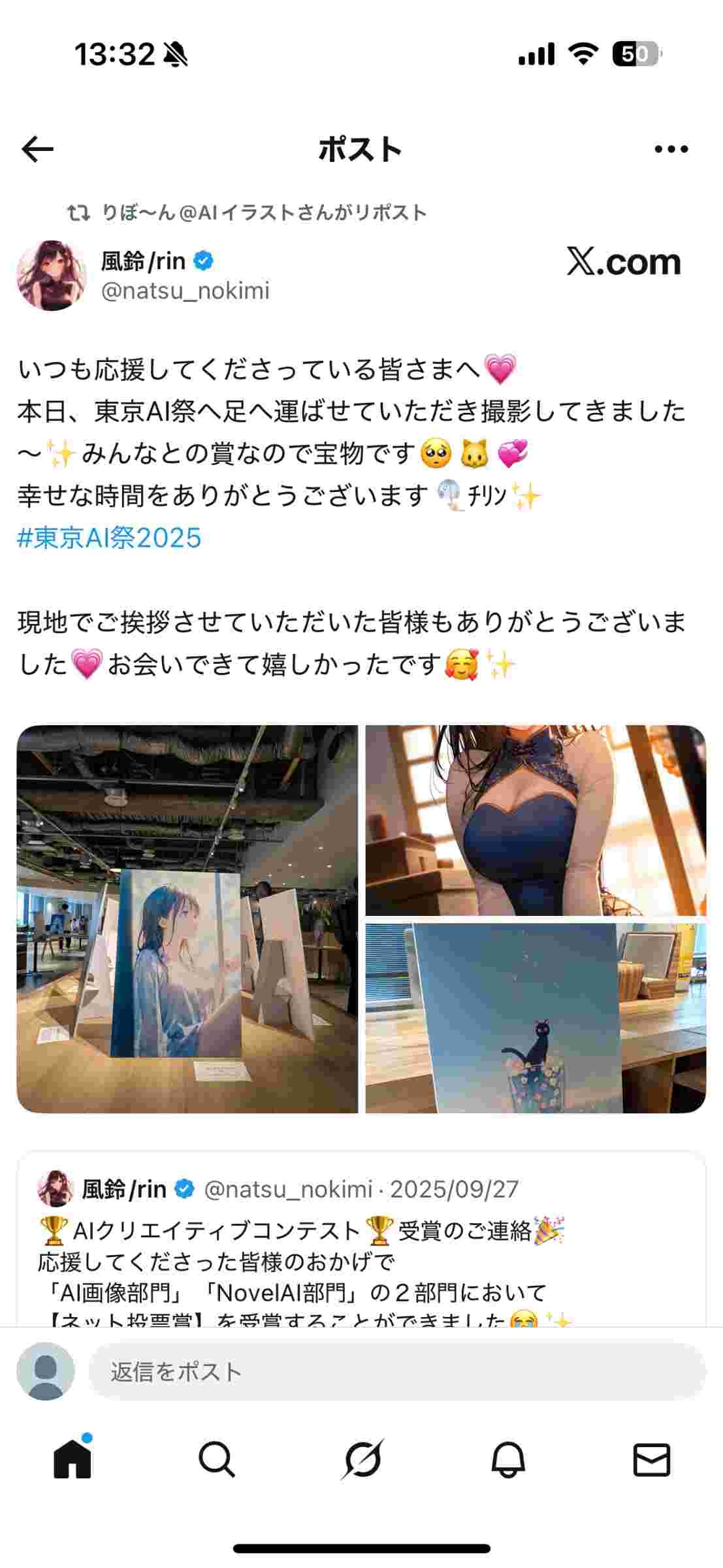
Task: Open the notifications bell tab
Action: [x=507, y=1459]
